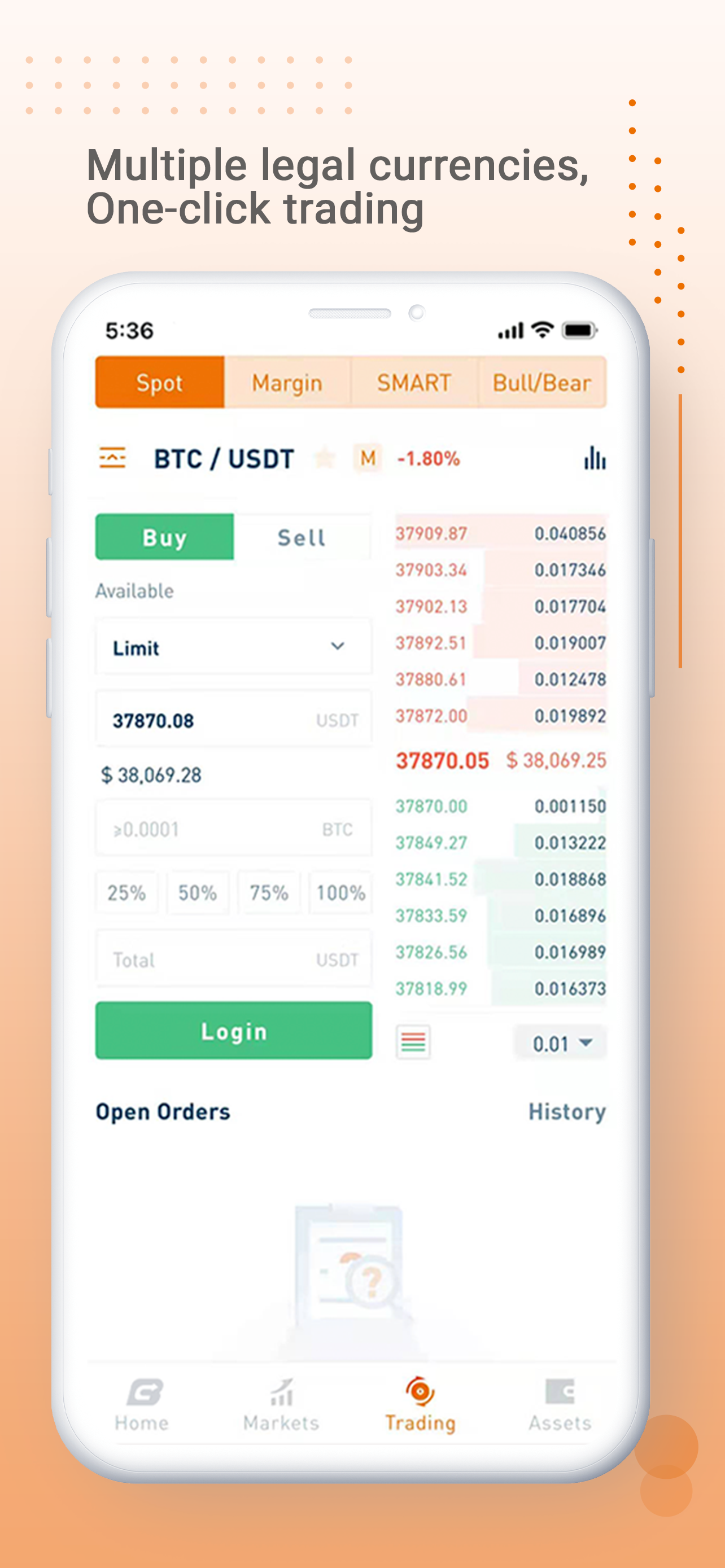This screenshot has width=725, height=1568.
Task: Switch to the Sell side
Action: [x=301, y=537]
